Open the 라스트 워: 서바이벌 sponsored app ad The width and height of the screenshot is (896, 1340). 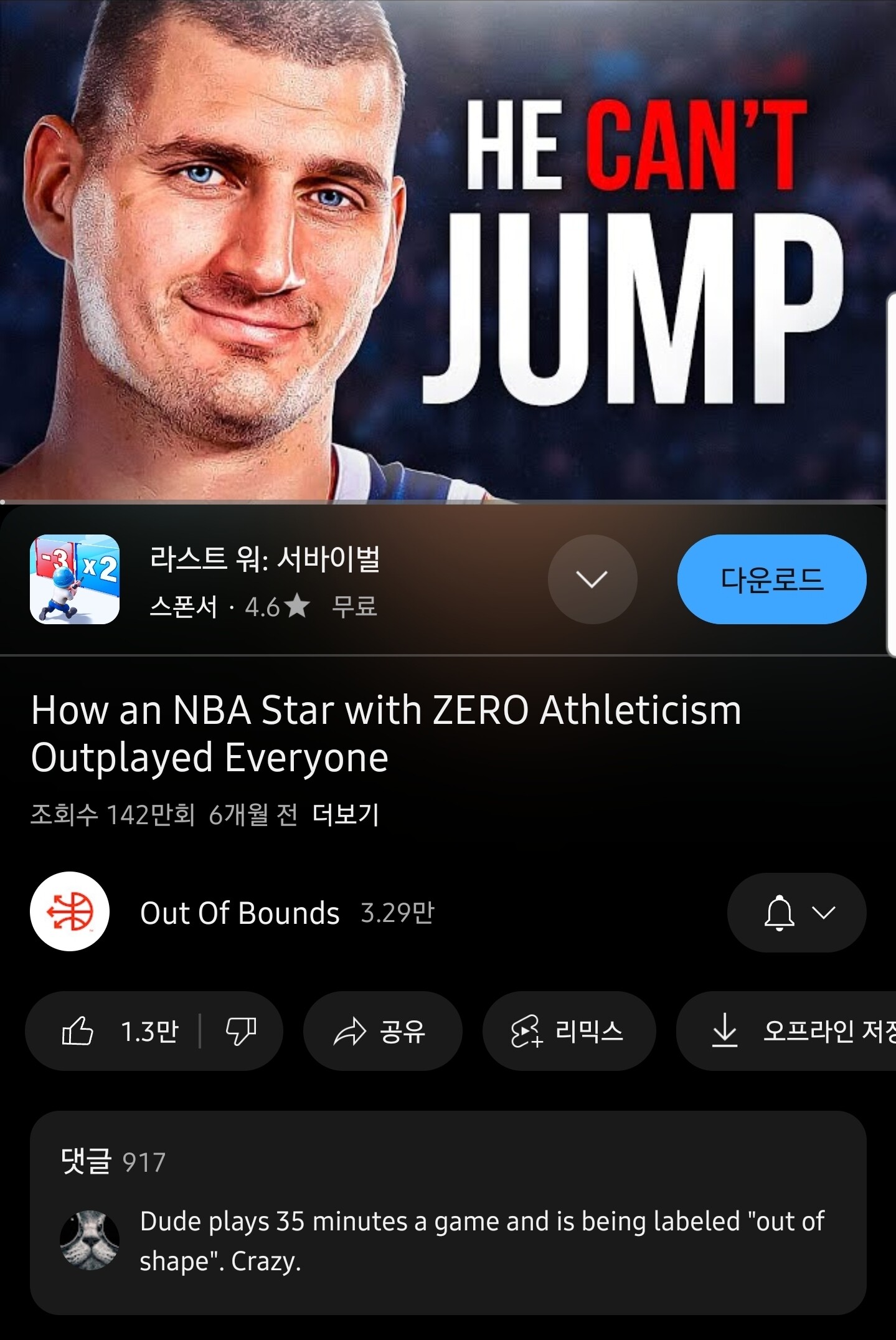click(265, 579)
